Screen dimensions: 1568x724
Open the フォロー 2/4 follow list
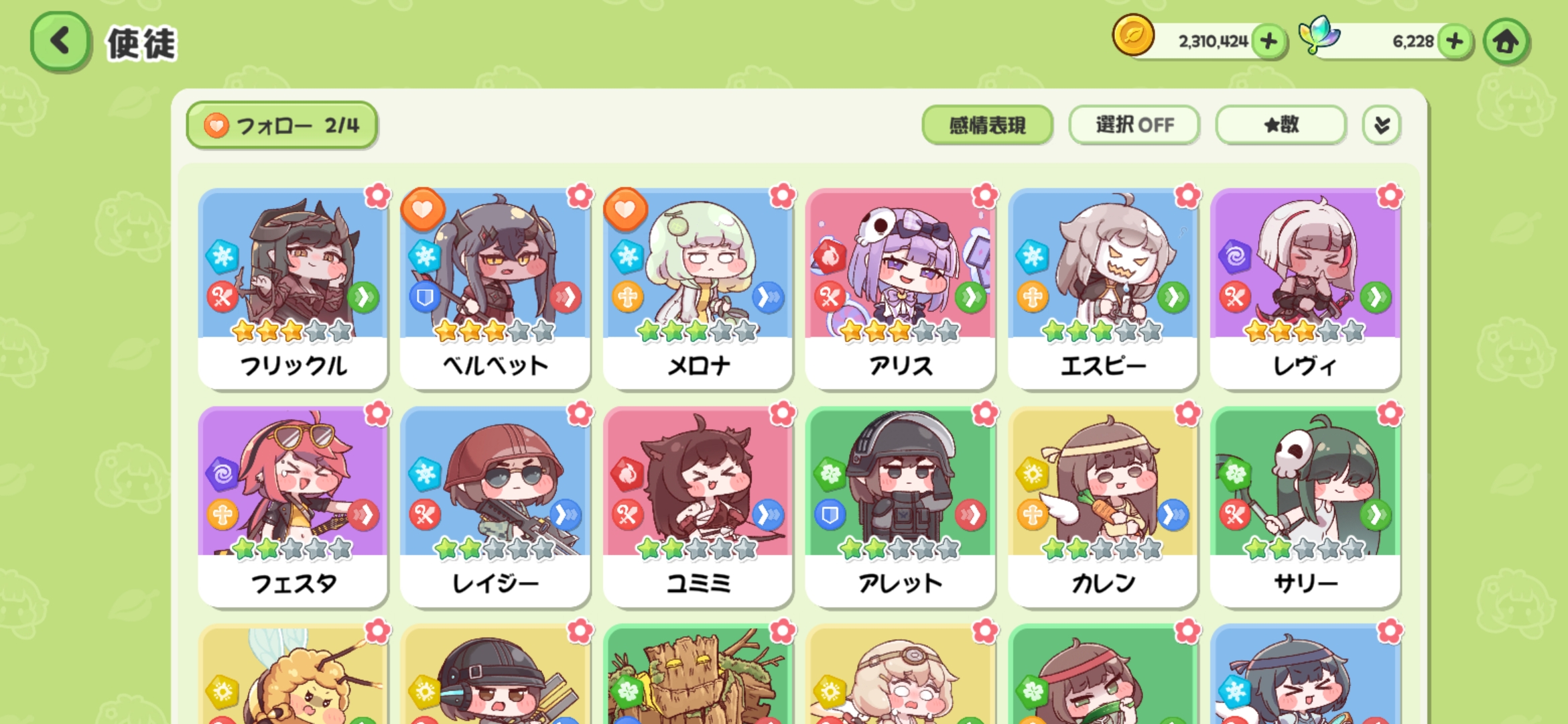(x=281, y=125)
